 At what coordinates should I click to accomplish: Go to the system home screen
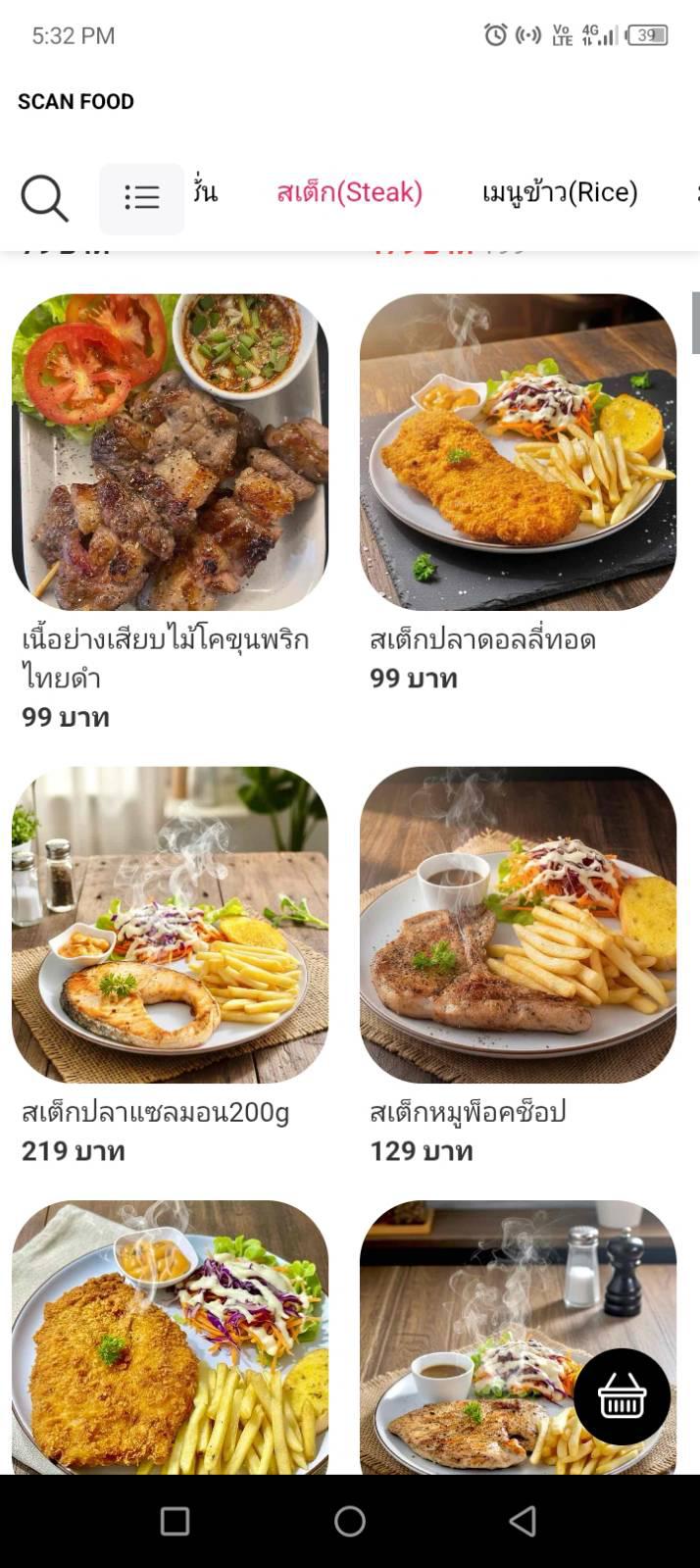[350, 1521]
